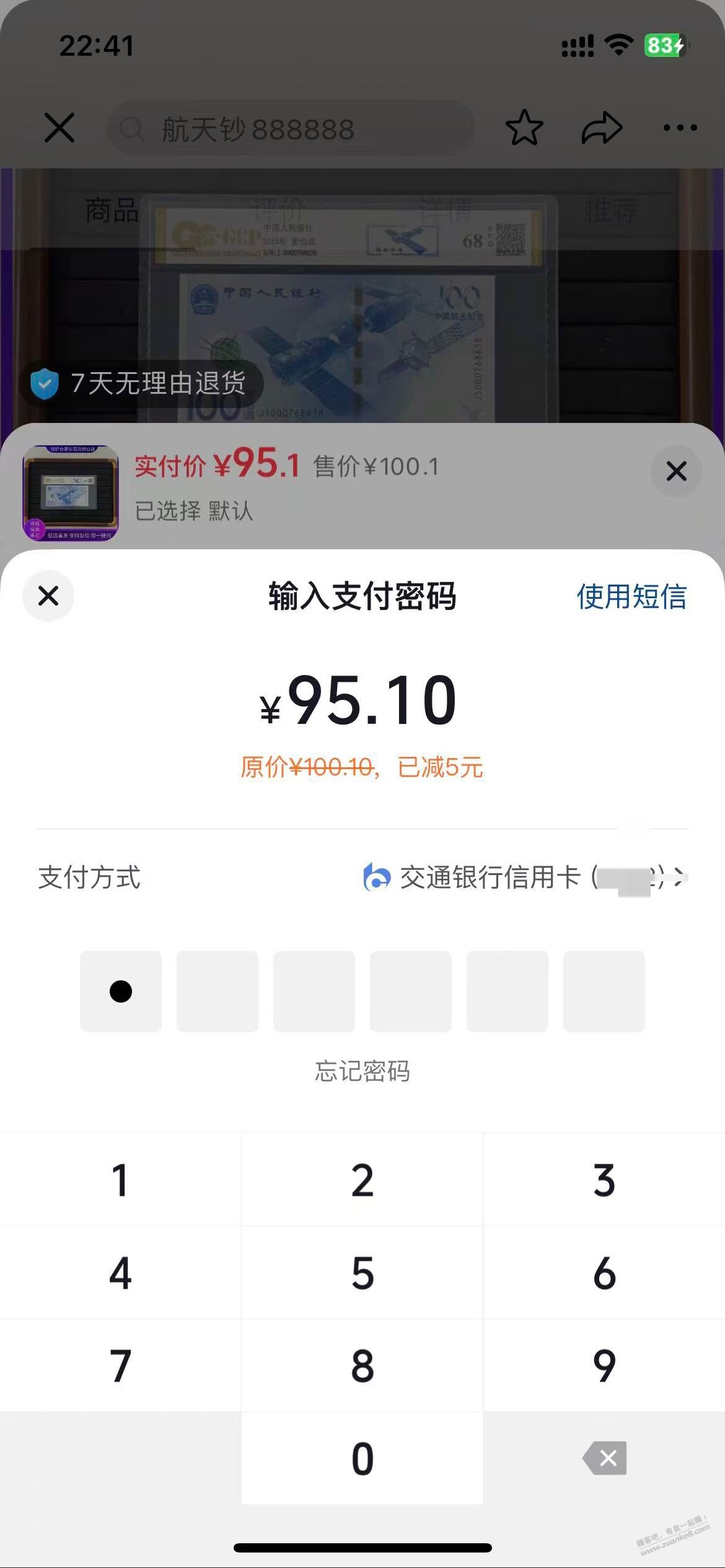The height and width of the screenshot is (1568, 725).
Task: Enter digit 4 on the keypad
Action: 120,1273
